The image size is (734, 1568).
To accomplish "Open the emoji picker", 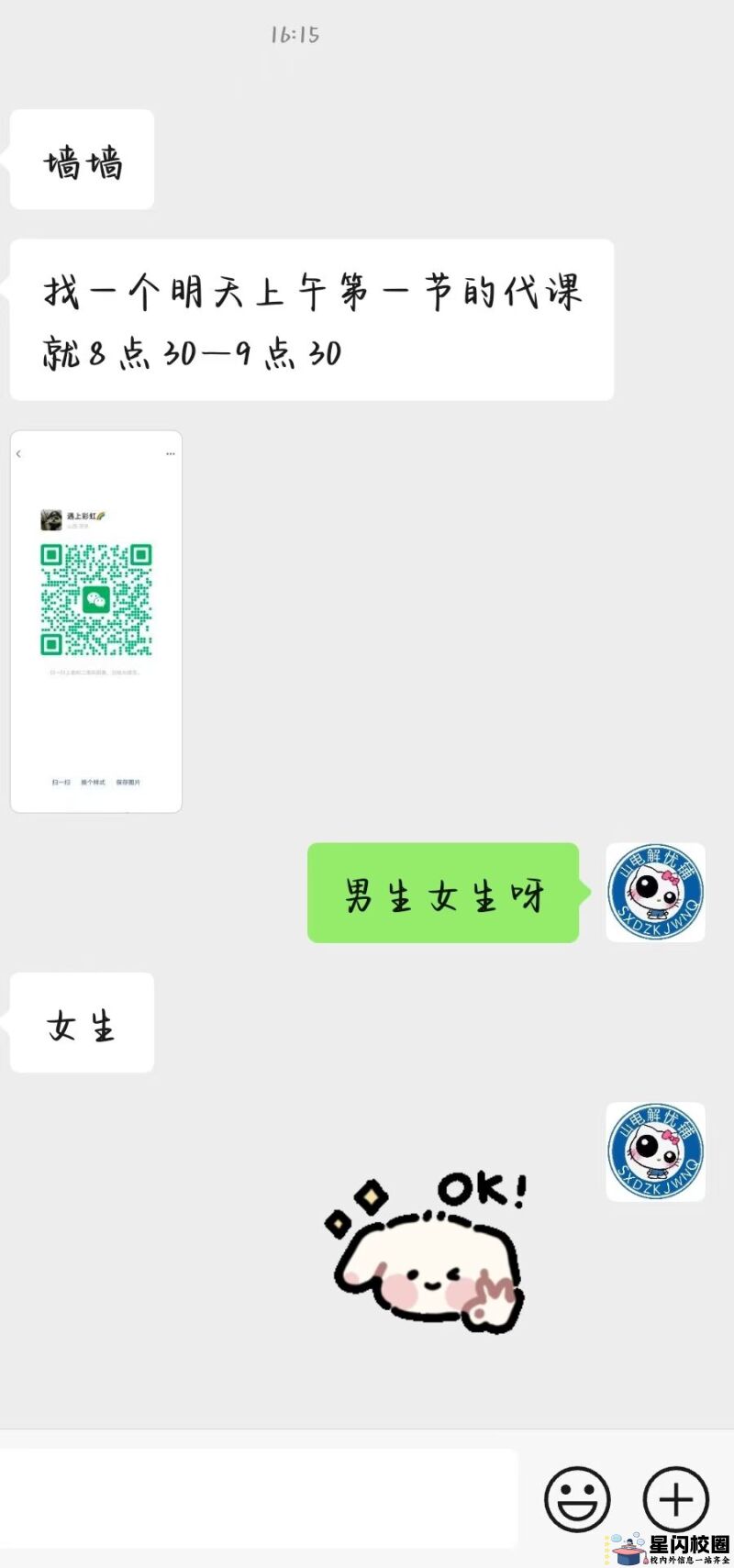I will [577, 1499].
